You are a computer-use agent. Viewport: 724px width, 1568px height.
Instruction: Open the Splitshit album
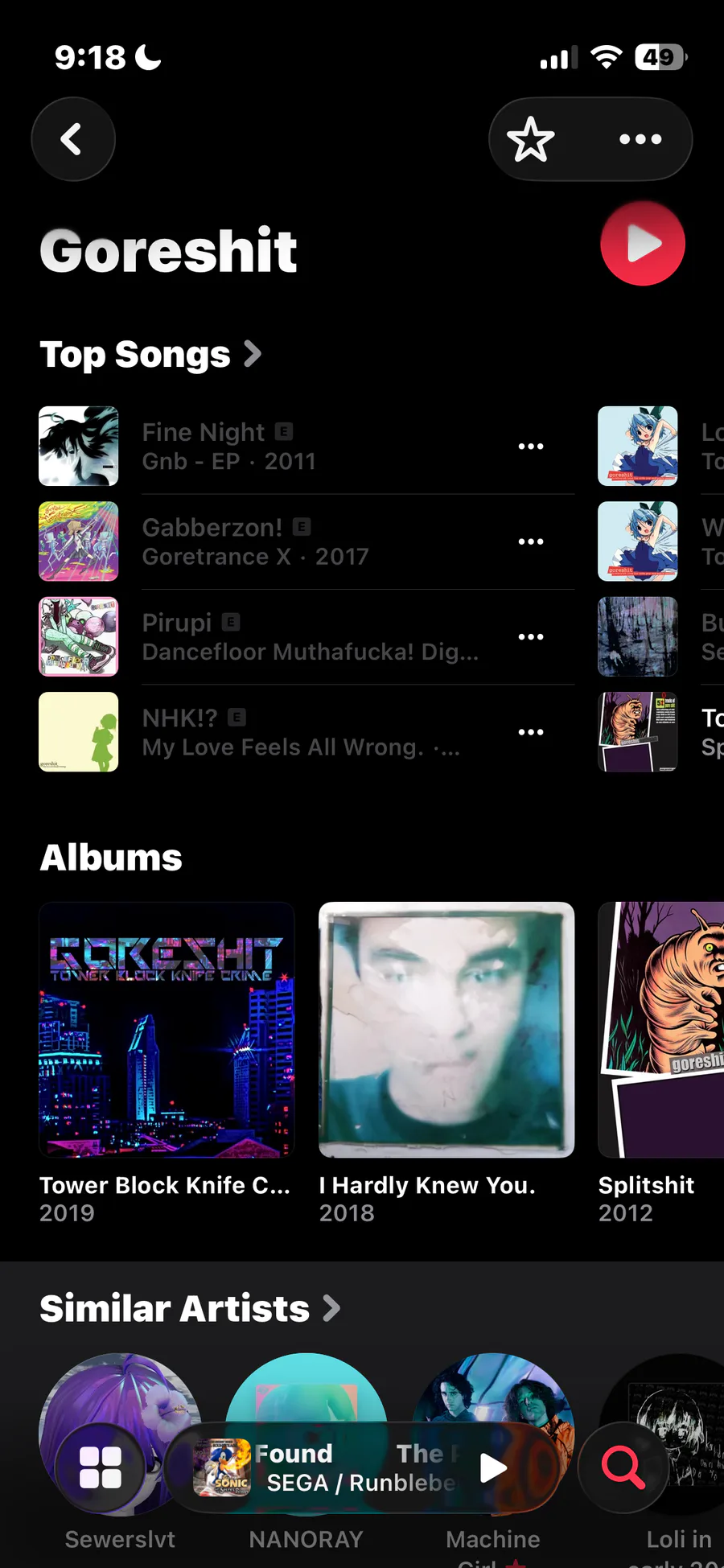pos(661,1030)
